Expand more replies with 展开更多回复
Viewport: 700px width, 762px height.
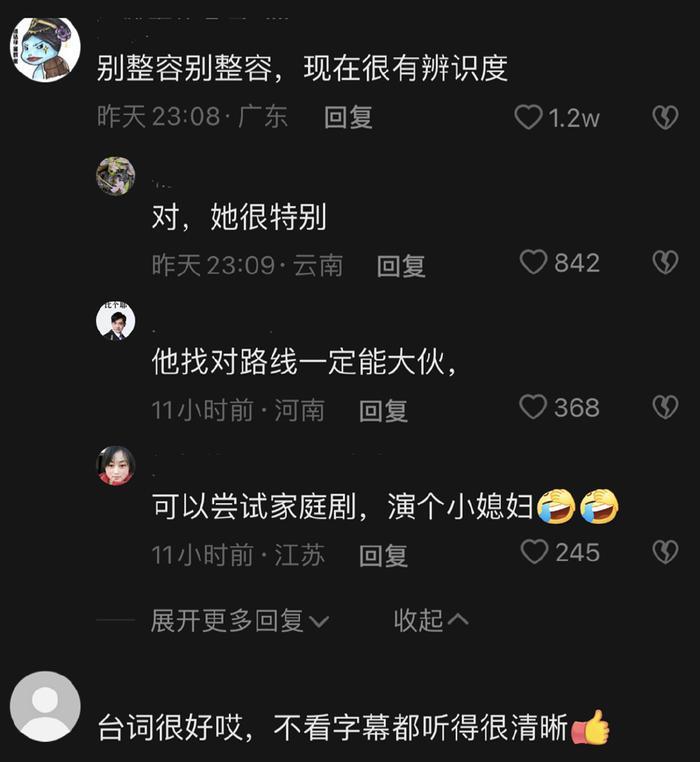pos(240,621)
